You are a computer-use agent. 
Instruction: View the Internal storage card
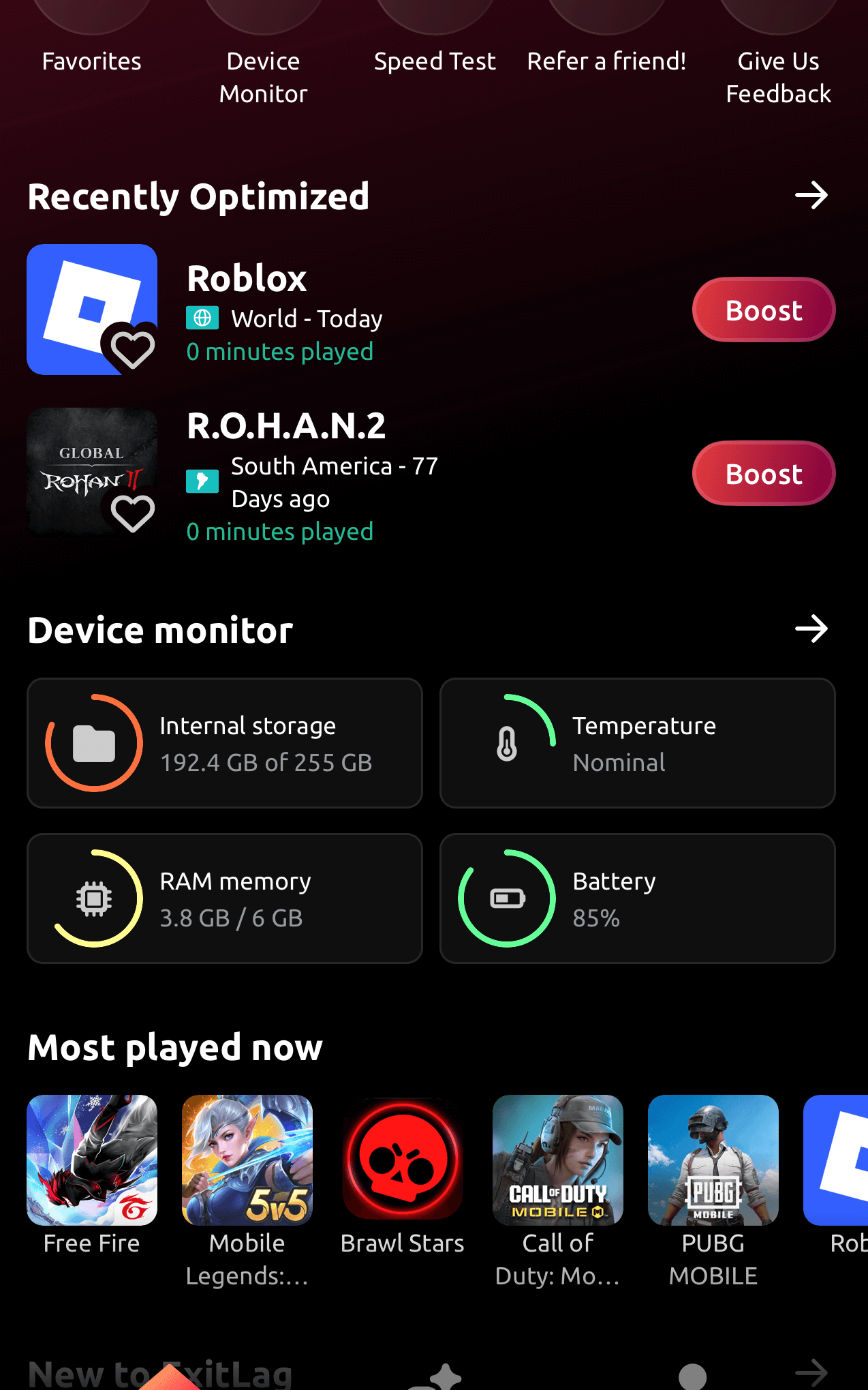(x=225, y=743)
